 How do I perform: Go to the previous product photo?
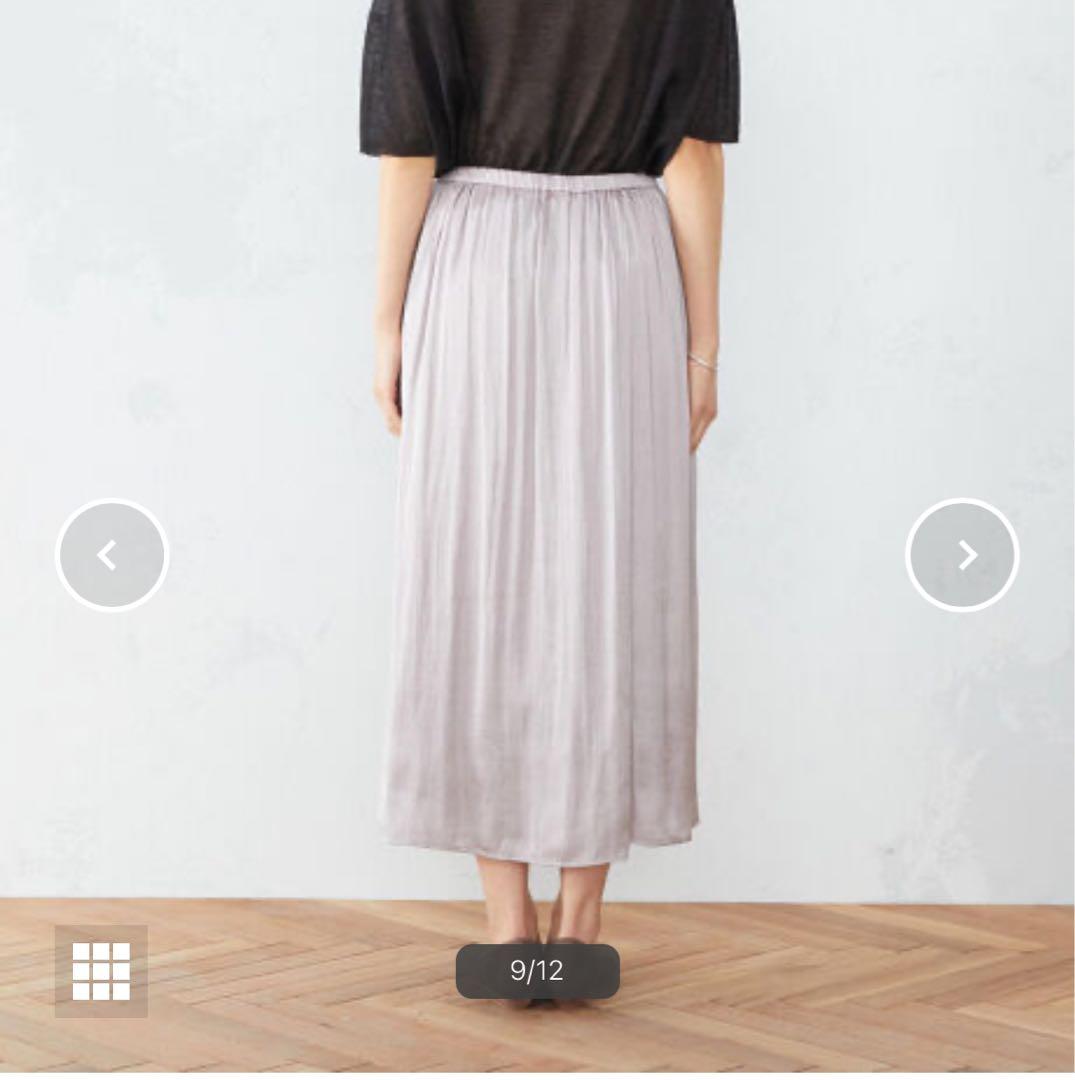click(111, 554)
